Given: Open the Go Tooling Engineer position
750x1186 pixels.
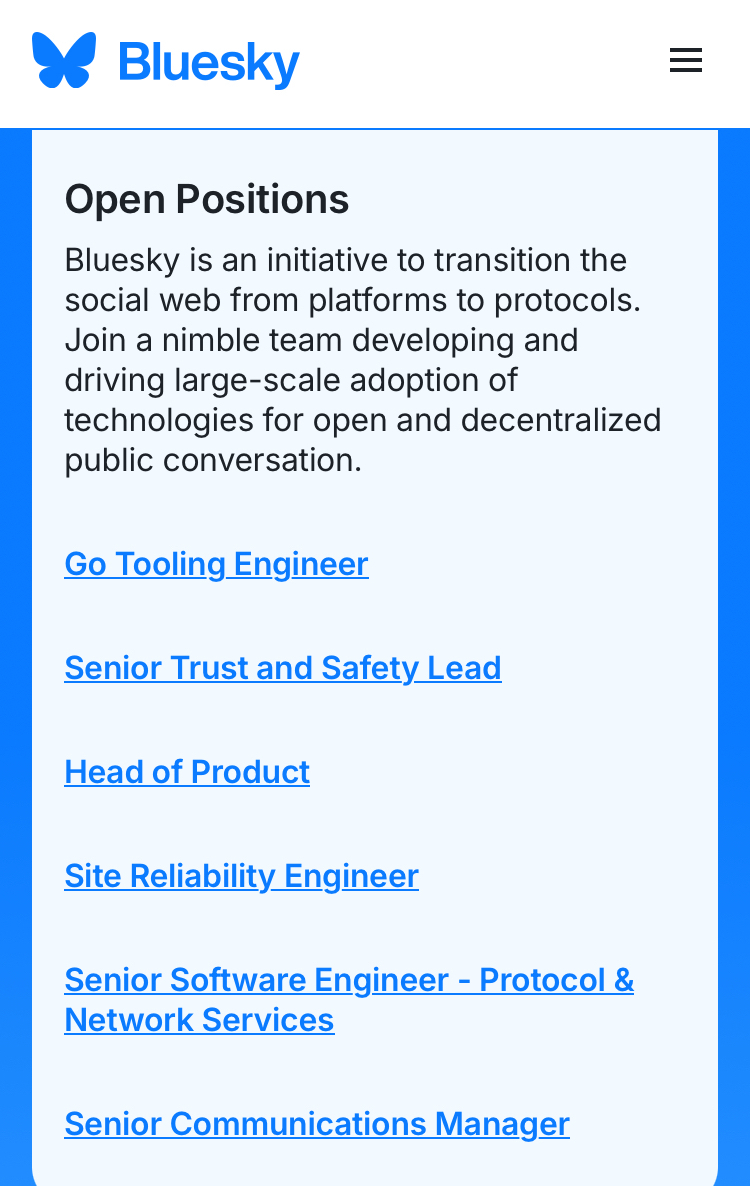Looking at the screenshot, I should tap(216, 564).
